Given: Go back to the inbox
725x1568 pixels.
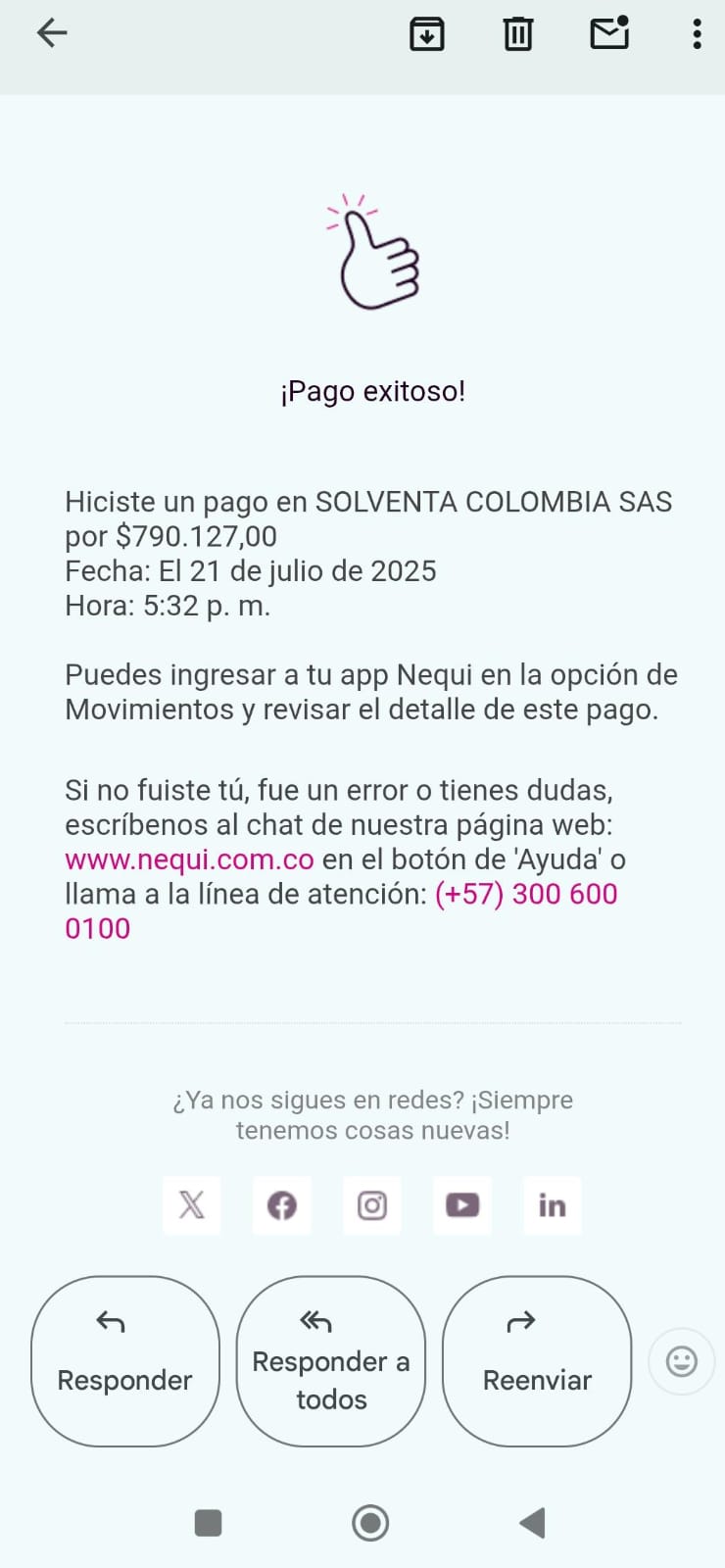Looking at the screenshot, I should tap(52, 33).
